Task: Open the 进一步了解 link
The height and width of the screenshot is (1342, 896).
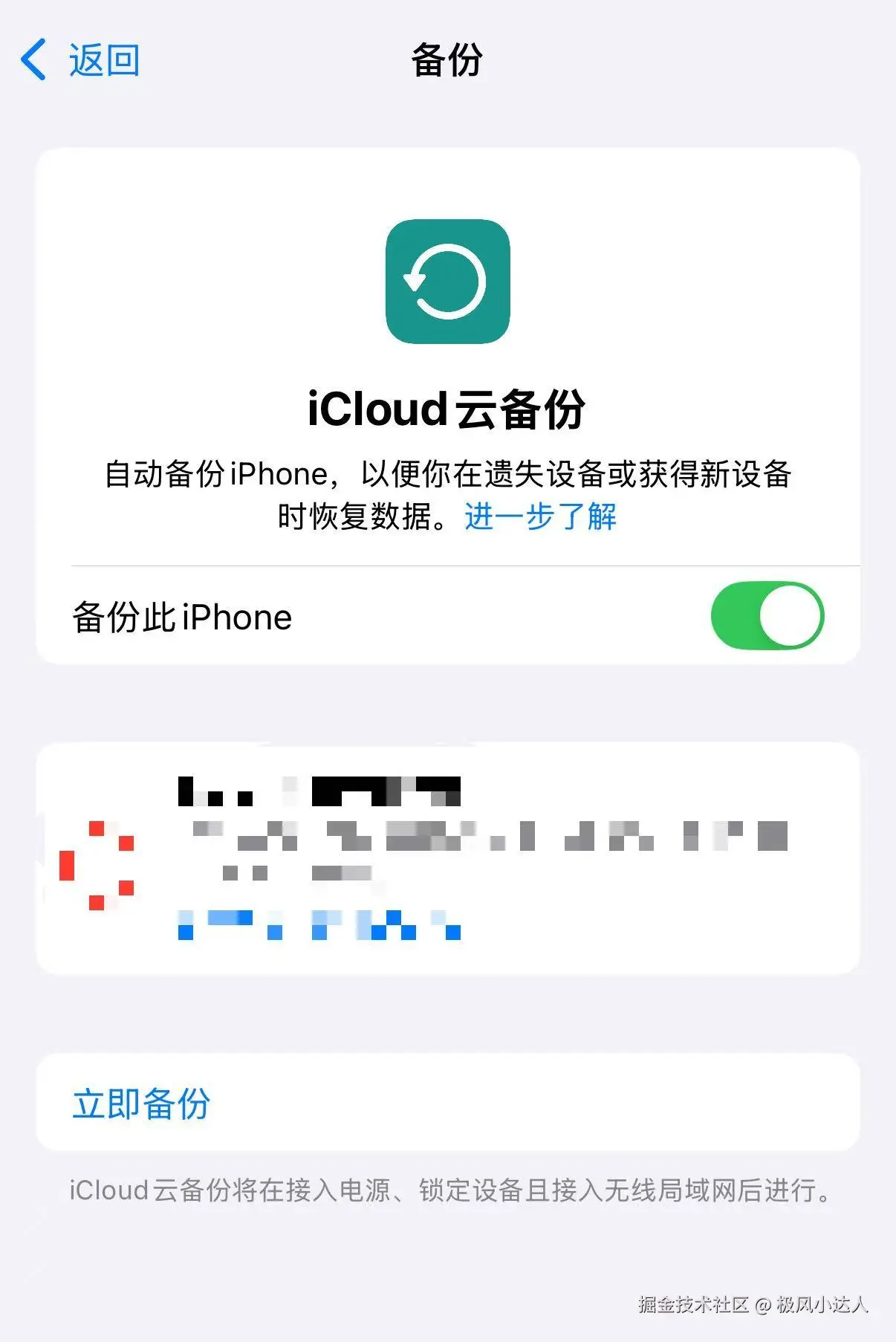Action: click(540, 516)
